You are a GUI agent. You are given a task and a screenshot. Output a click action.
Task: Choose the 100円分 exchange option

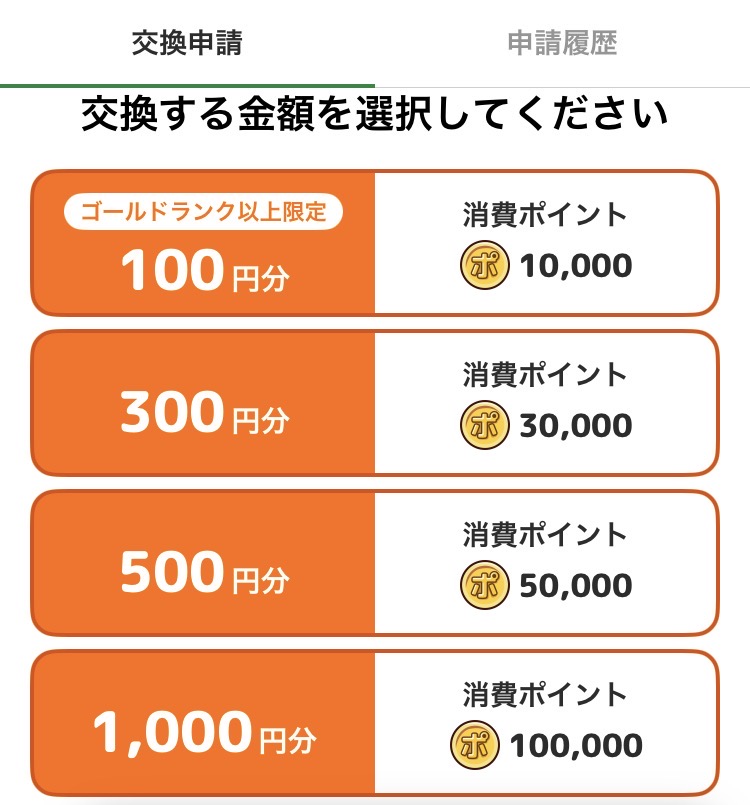click(x=375, y=243)
